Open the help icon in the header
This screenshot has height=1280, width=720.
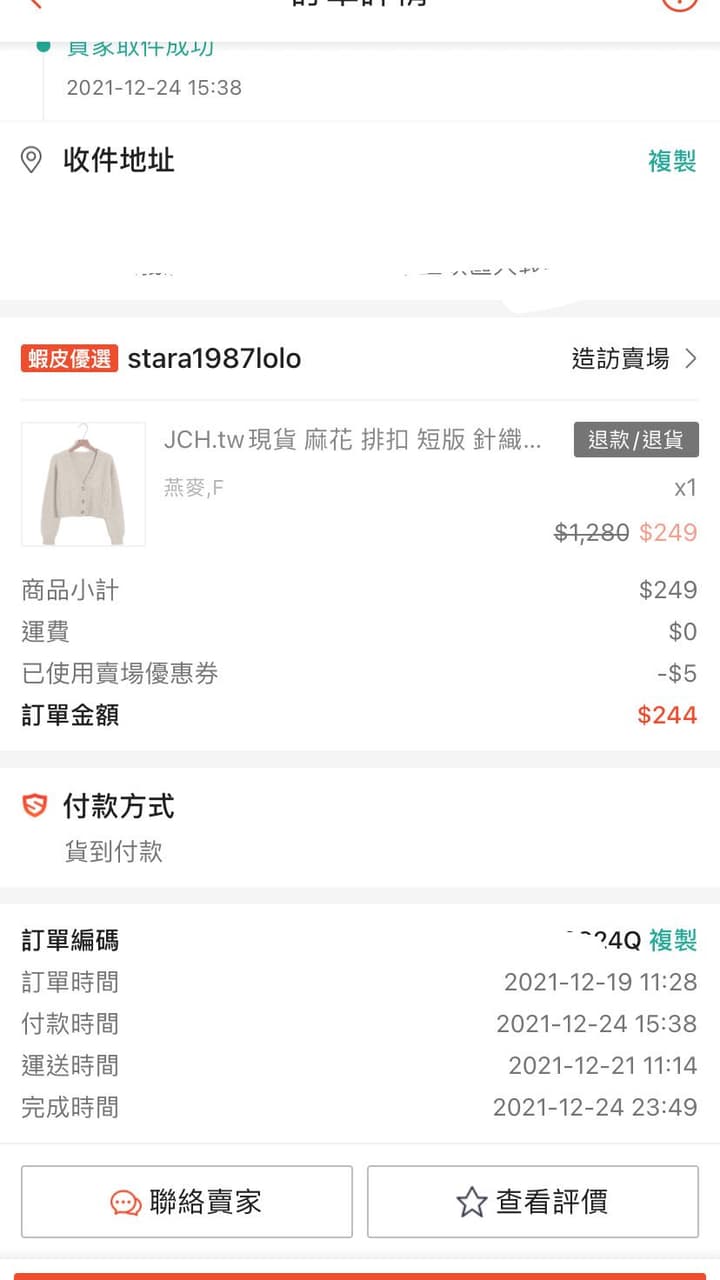point(679,4)
